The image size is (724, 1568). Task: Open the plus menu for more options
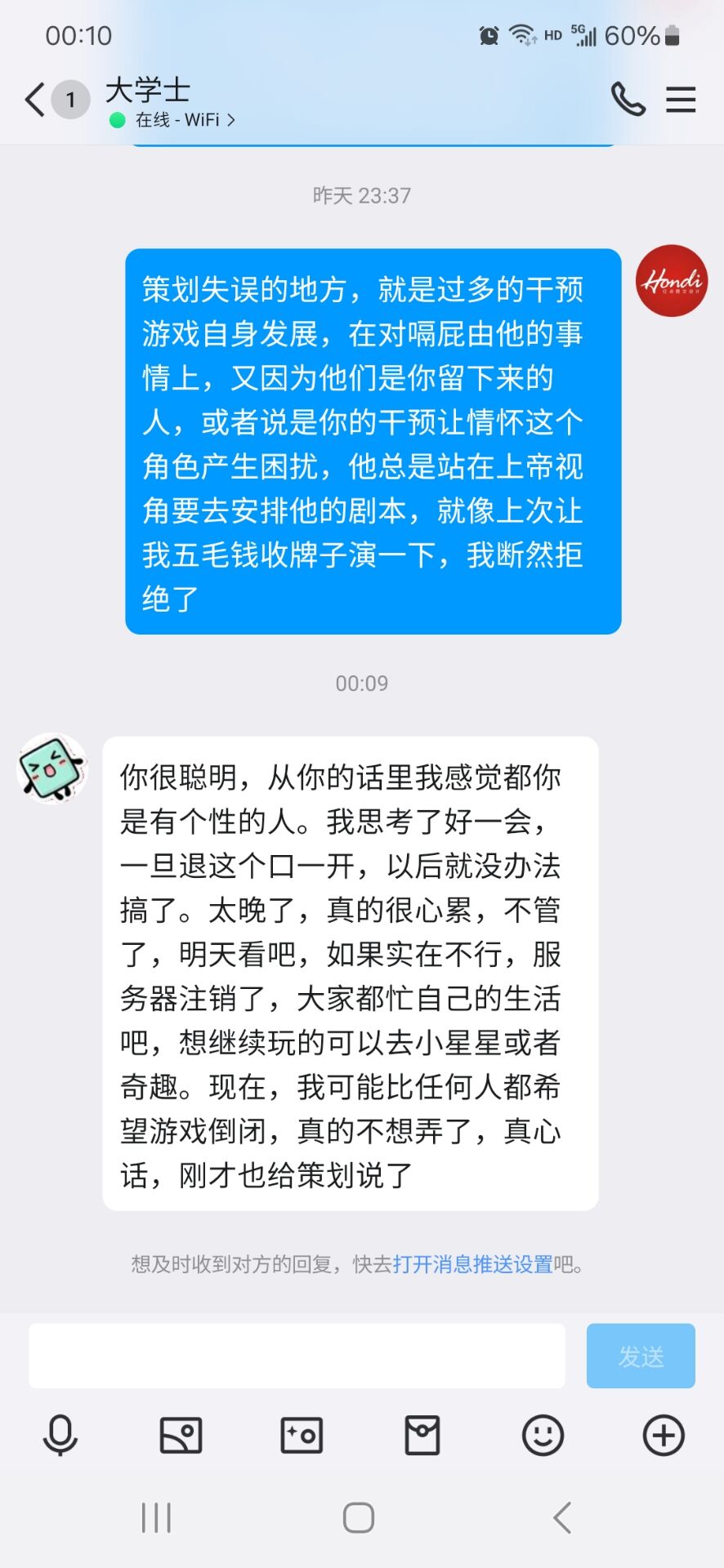(664, 1435)
